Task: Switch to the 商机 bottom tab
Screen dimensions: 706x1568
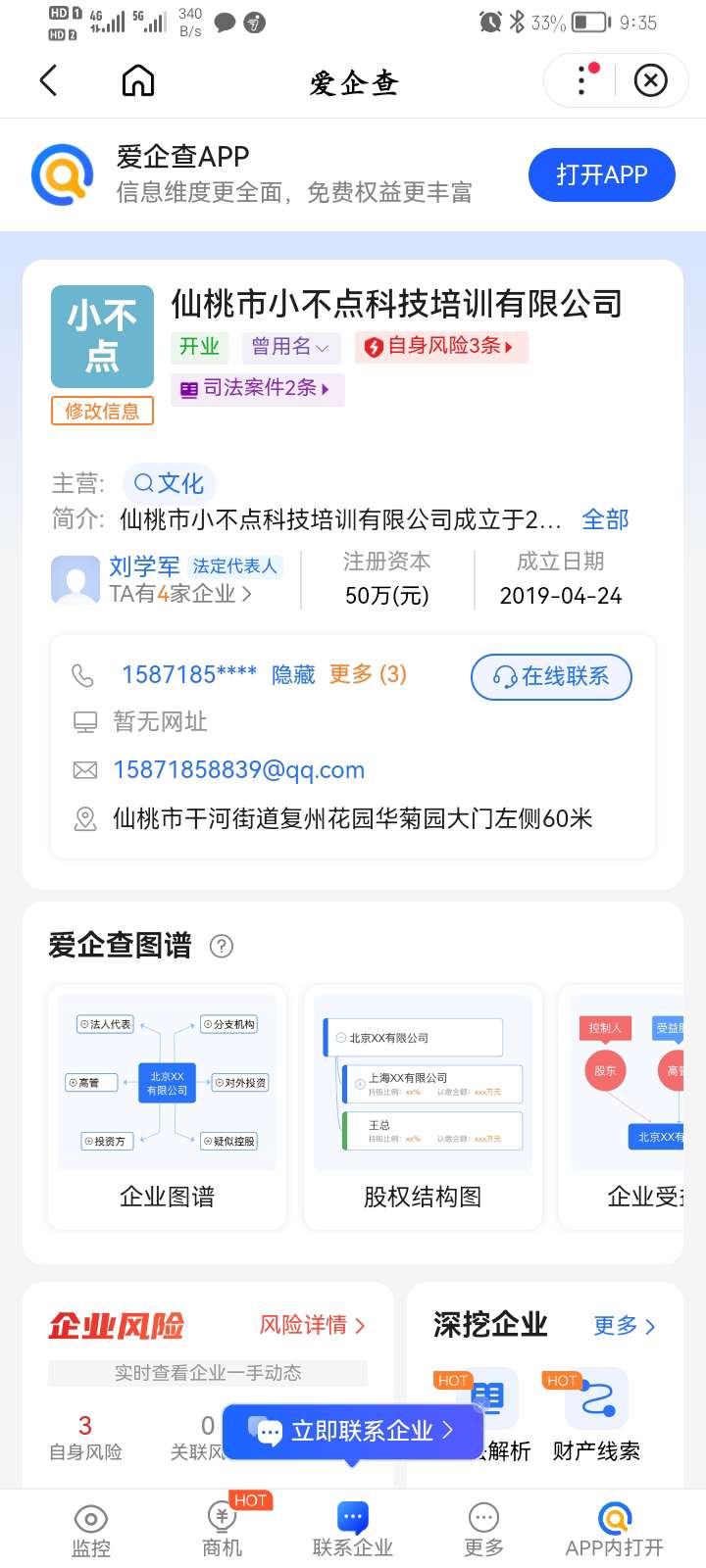Action: click(x=222, y=1530)
